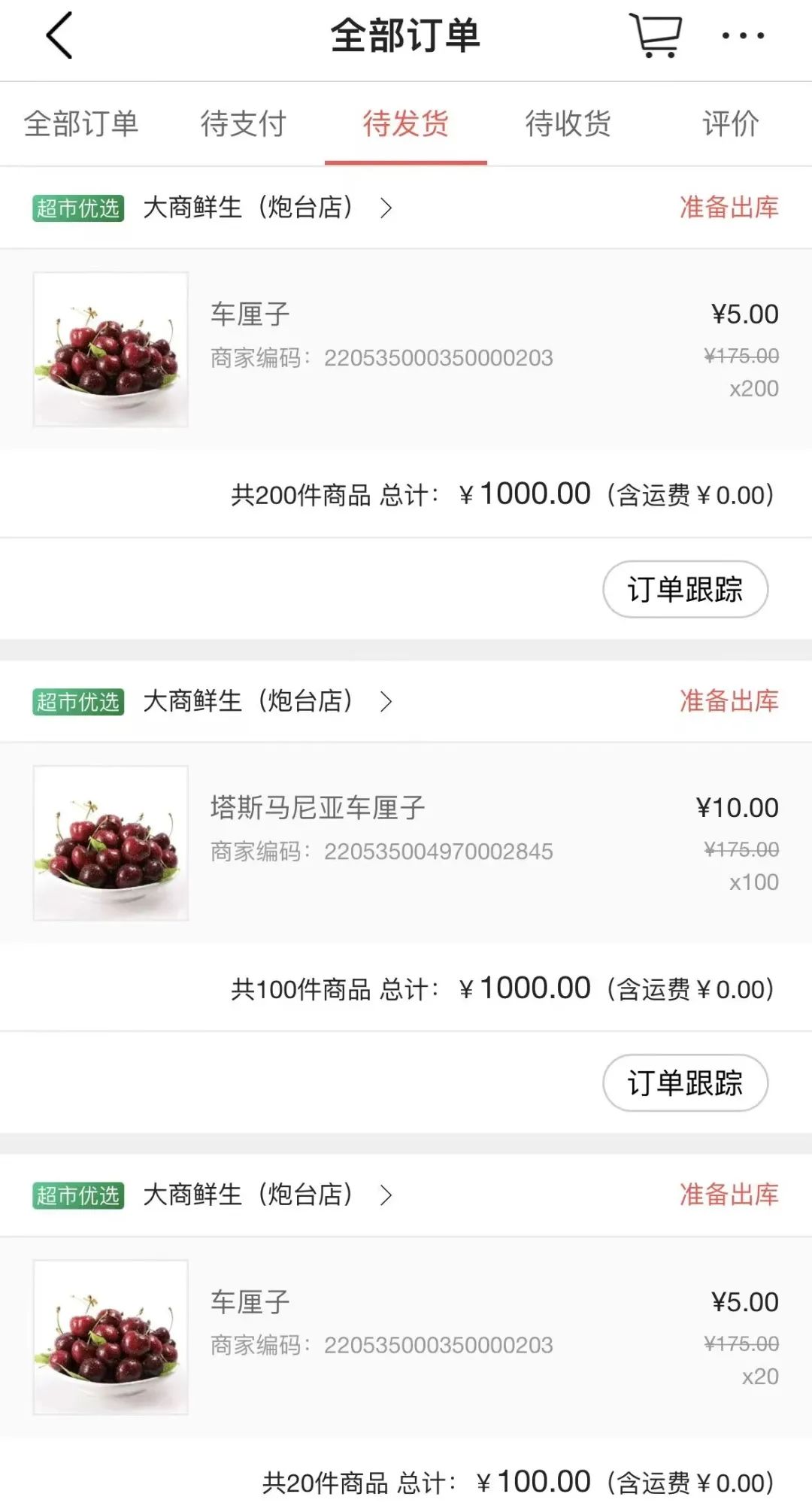Switch to the 待收货 tab
This screenshot has height=1512, width=812.
point(568,125)
